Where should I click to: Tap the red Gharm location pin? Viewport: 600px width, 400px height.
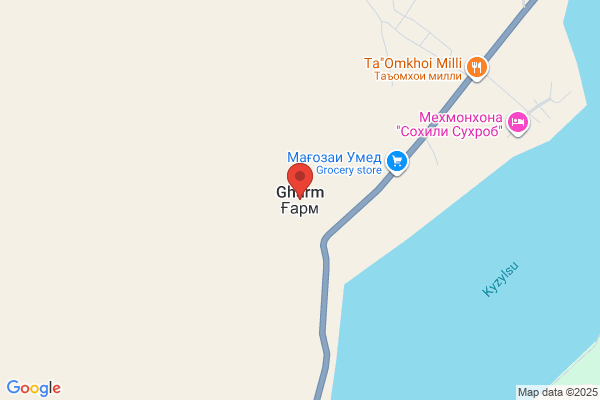[x=300, y=180]
